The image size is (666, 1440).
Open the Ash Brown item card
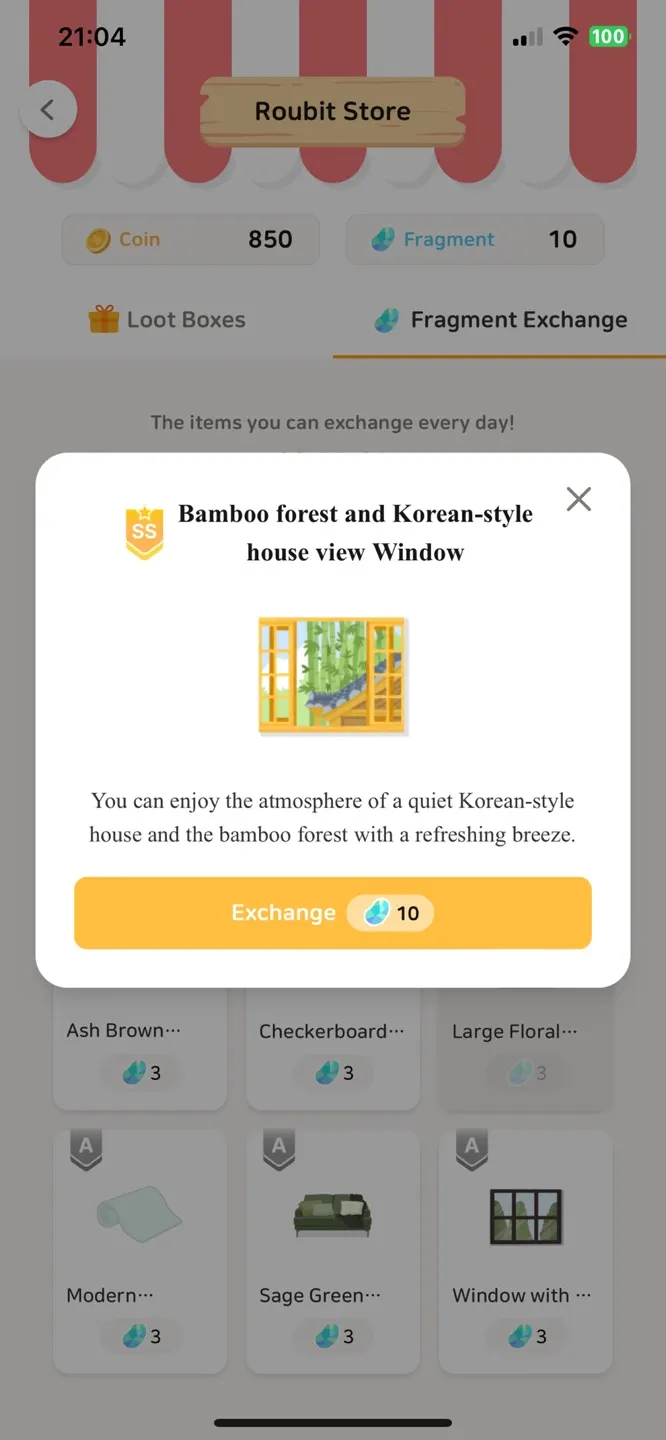140,1048
